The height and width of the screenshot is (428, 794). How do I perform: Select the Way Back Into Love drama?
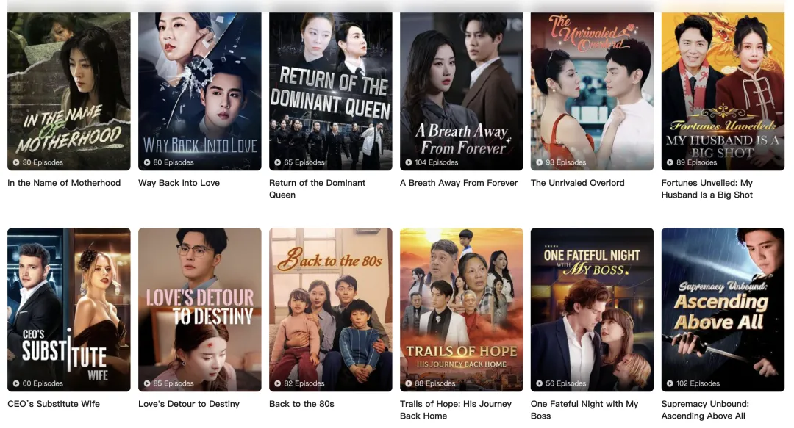(x=199, y=92)
